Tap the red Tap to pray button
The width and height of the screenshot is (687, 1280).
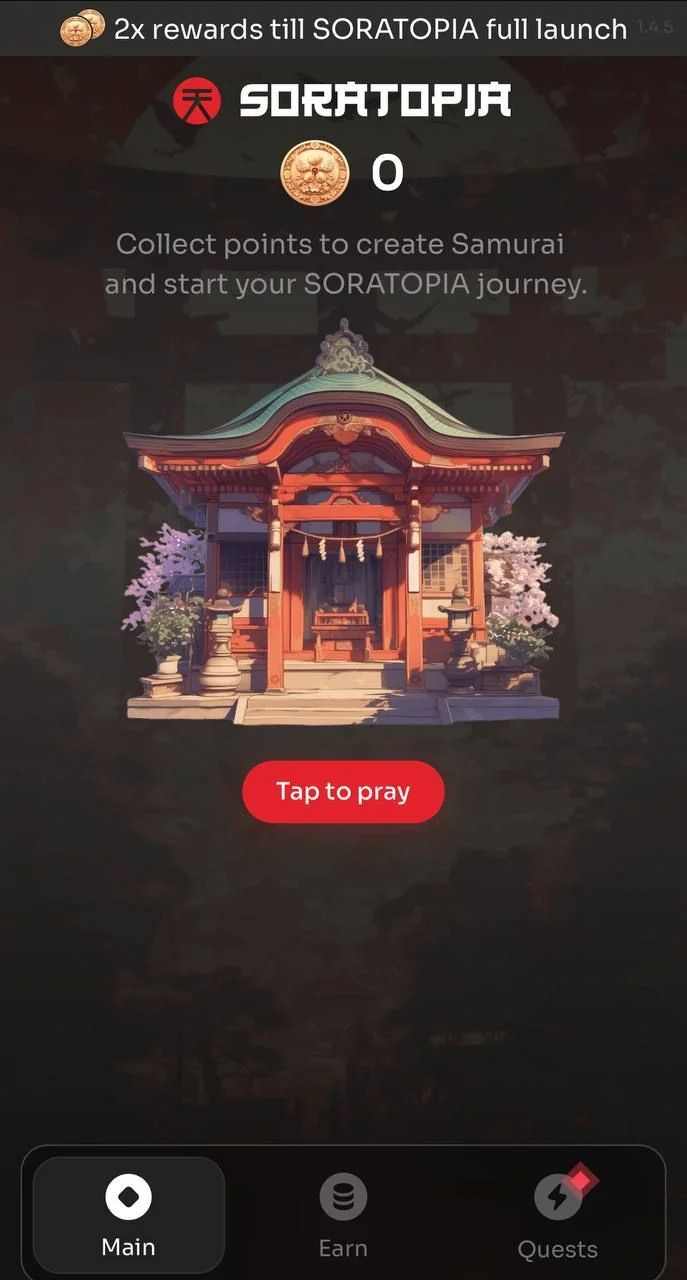pyautogui.click(x=343, y=792)
